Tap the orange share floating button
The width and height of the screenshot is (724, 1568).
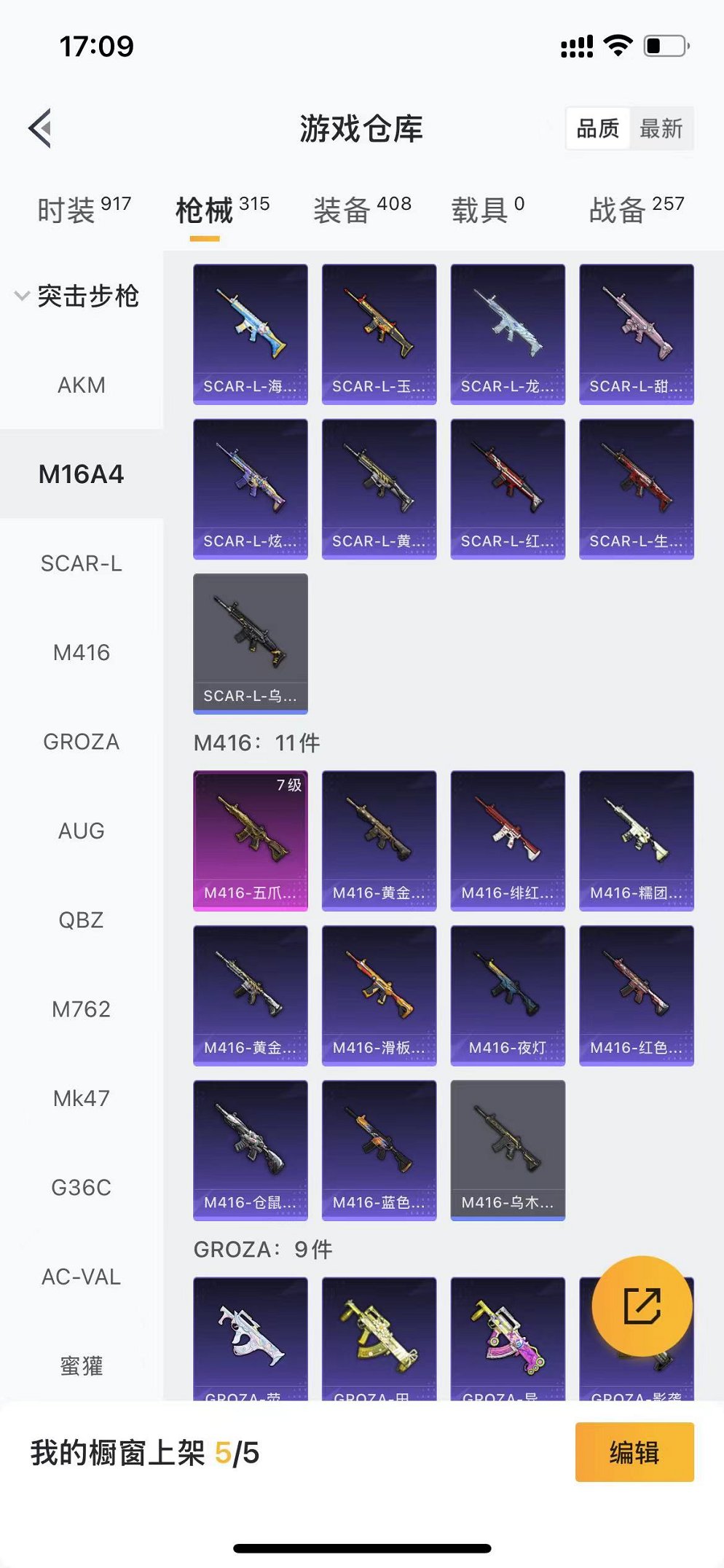[642, 1306]
